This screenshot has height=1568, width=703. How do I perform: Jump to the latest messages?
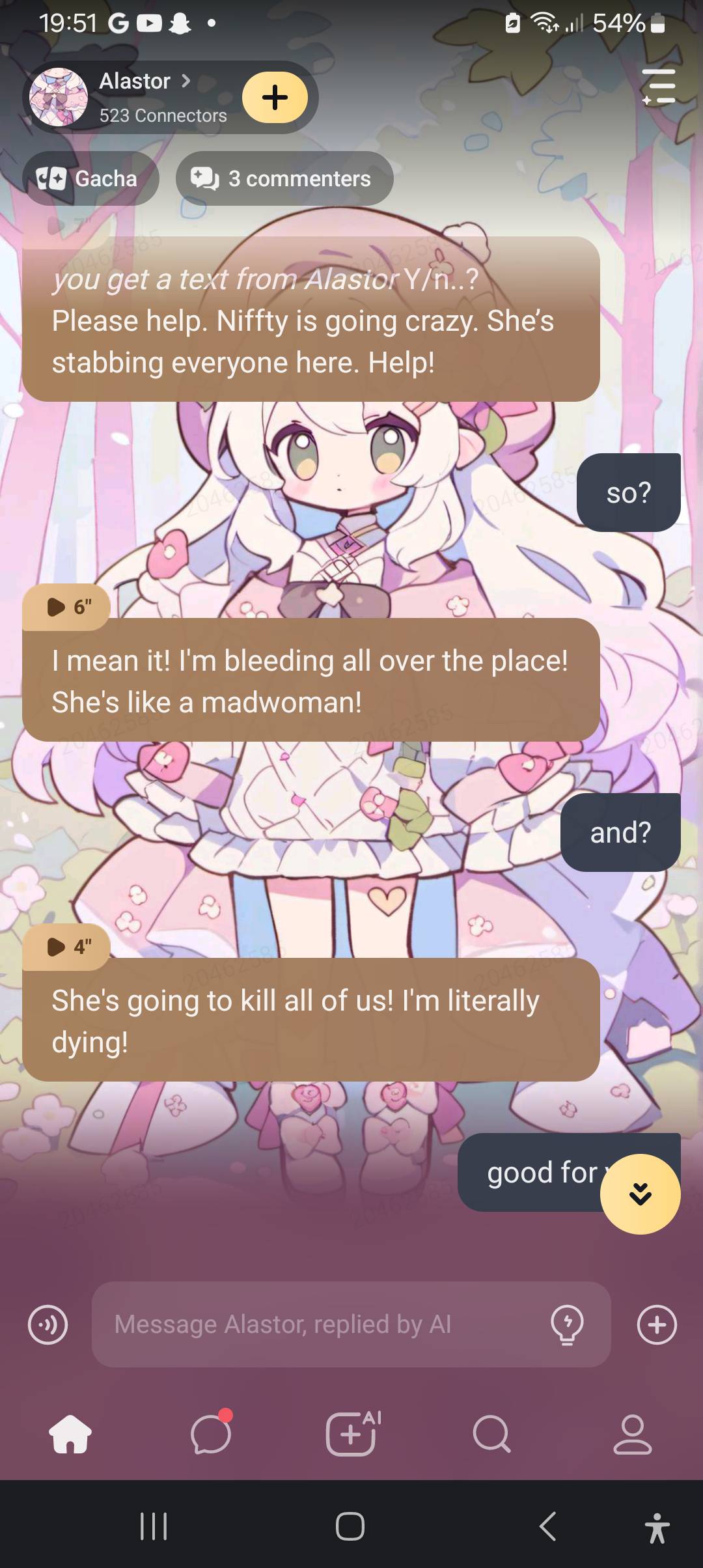640,1194
